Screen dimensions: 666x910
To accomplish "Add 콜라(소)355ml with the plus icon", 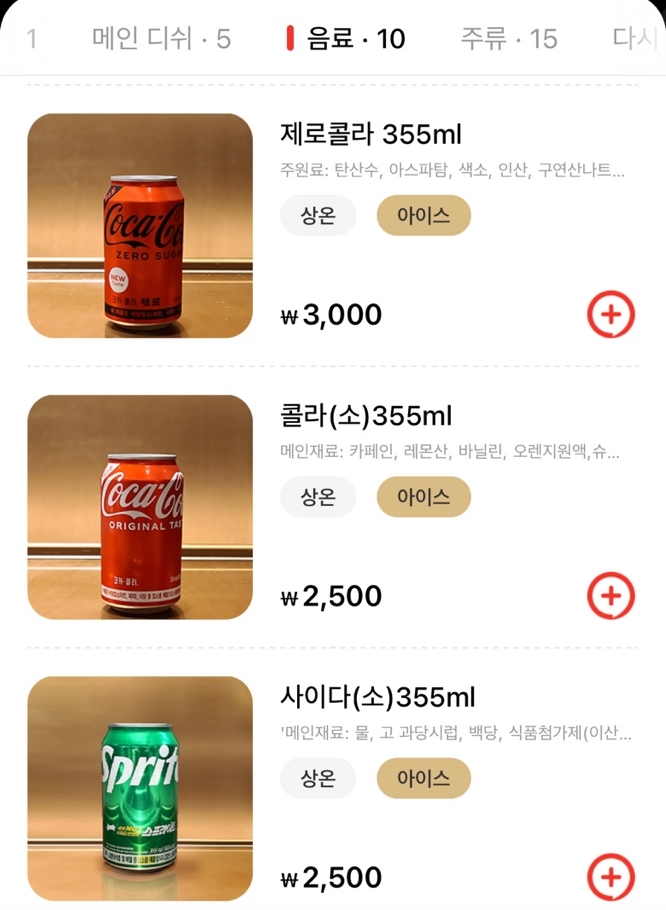I will point(610,596).
